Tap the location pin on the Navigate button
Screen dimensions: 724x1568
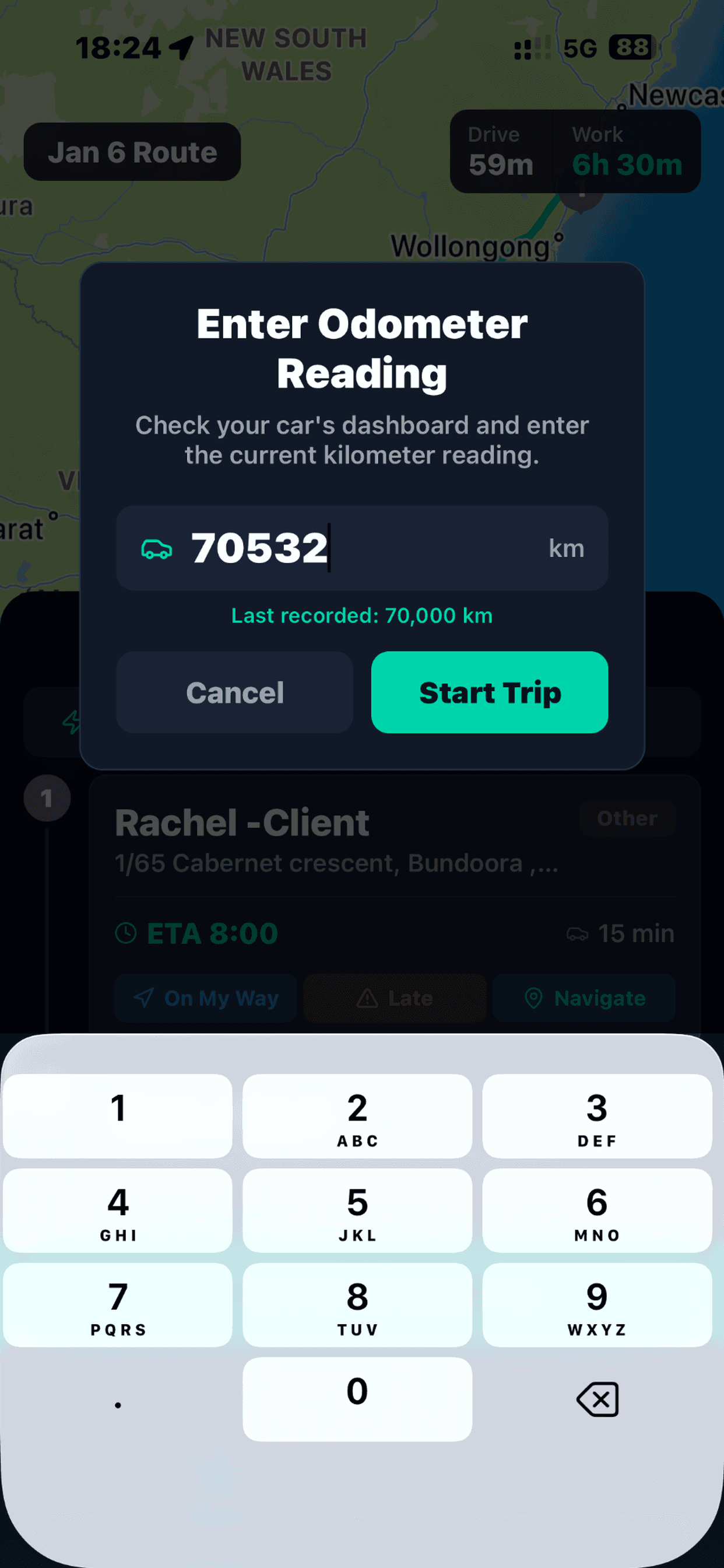(x=533, y=998)
